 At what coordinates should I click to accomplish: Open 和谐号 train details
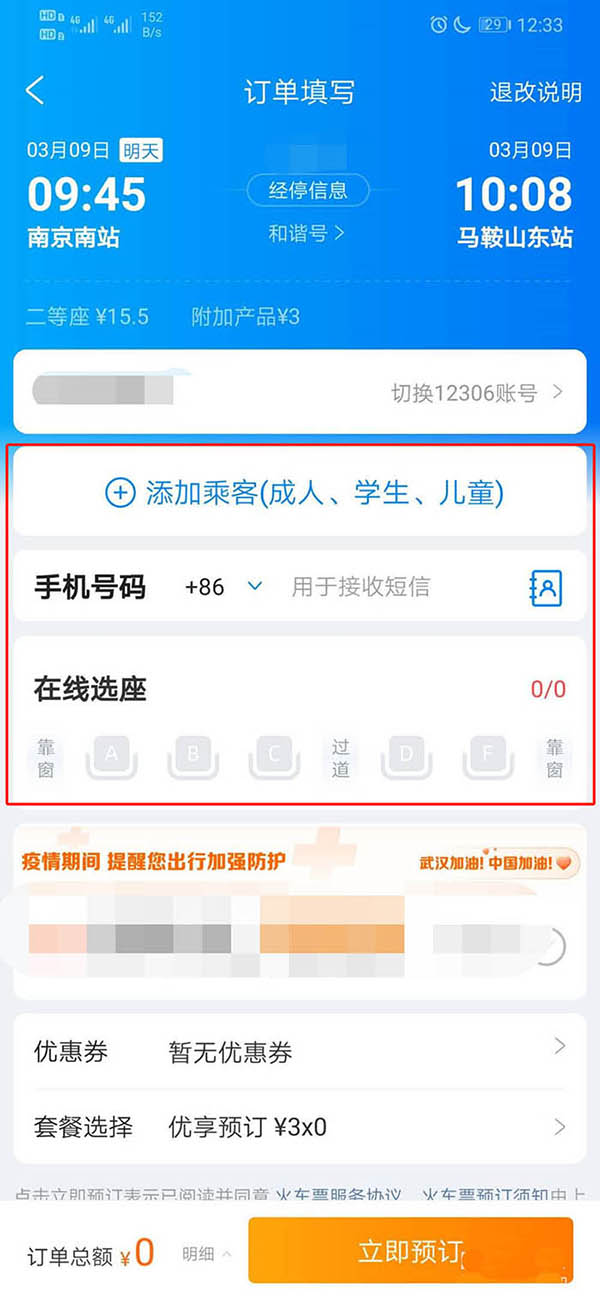click(307, 234)
